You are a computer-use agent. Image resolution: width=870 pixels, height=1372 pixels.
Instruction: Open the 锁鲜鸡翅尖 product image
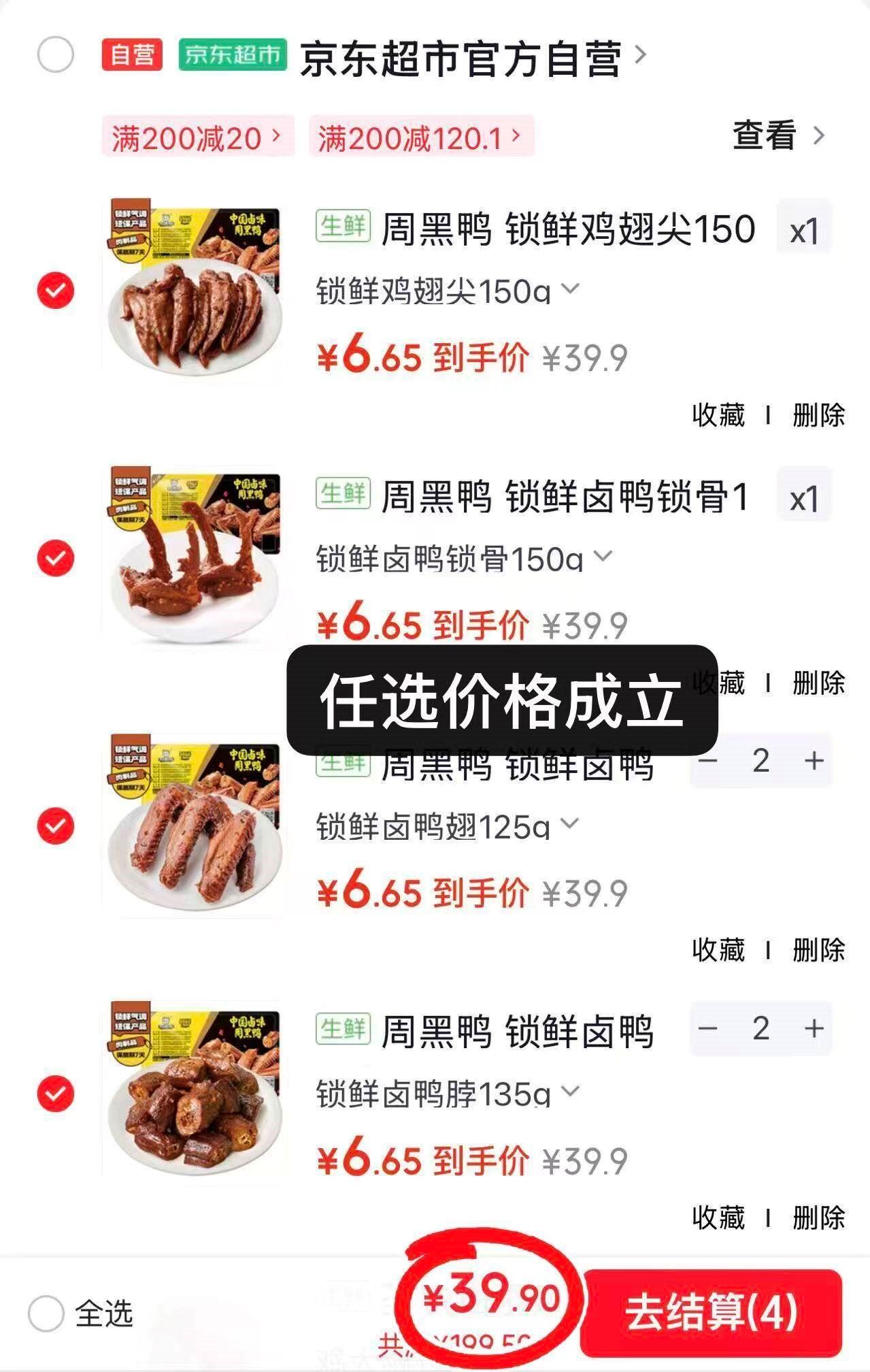(195, 289)
